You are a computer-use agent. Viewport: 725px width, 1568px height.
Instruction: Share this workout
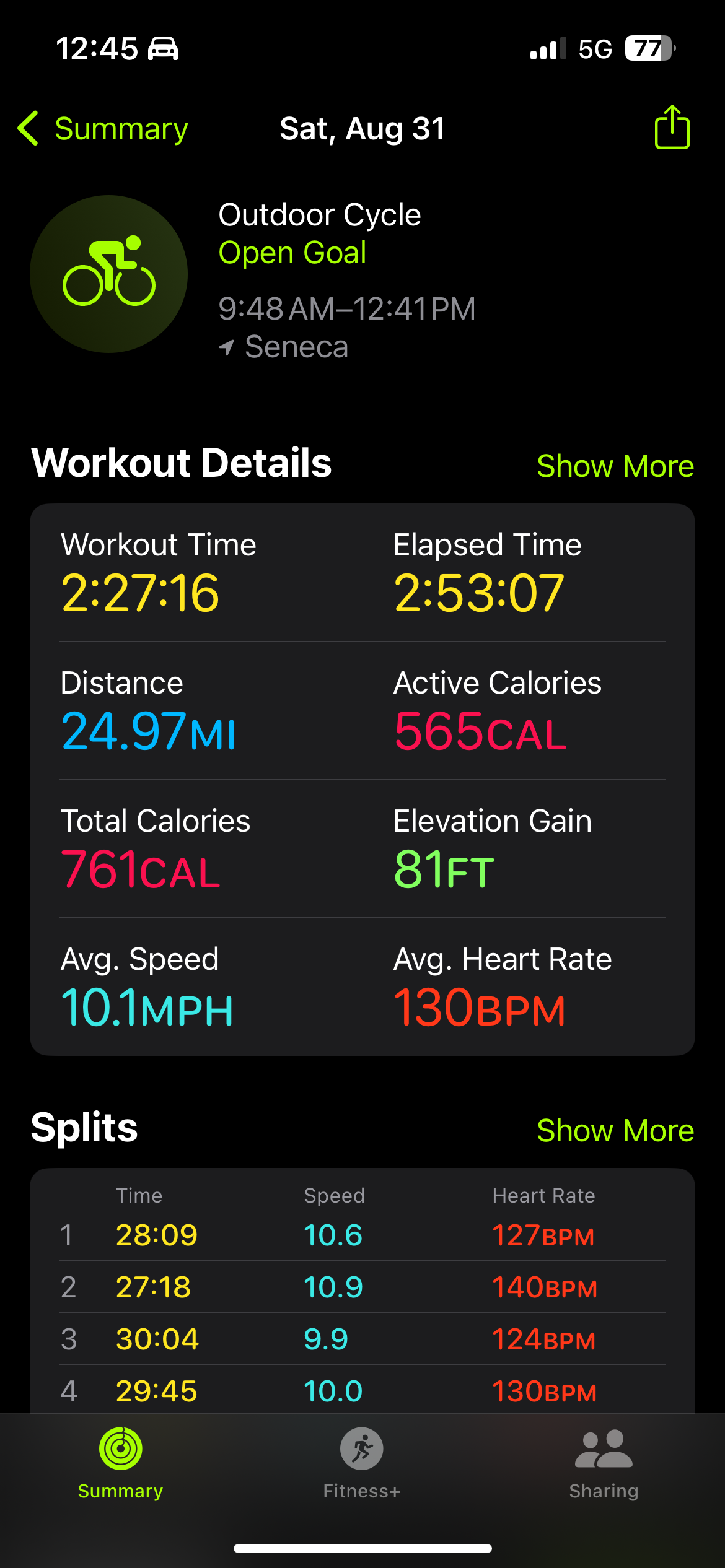coord(672,127)
